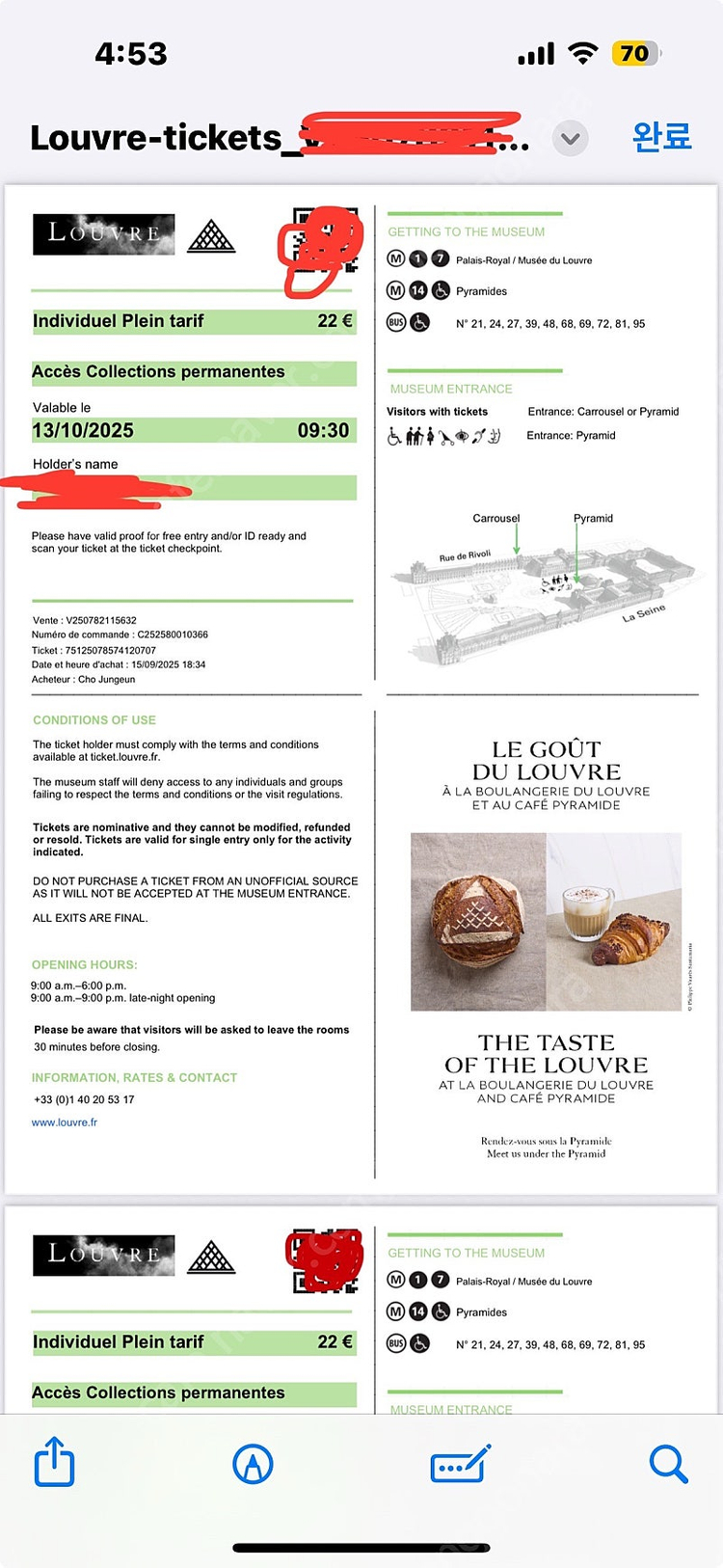This screenshot has height=1568, width=723.
Task: Tap 완료 to close the document
Action: click(661, 137)
